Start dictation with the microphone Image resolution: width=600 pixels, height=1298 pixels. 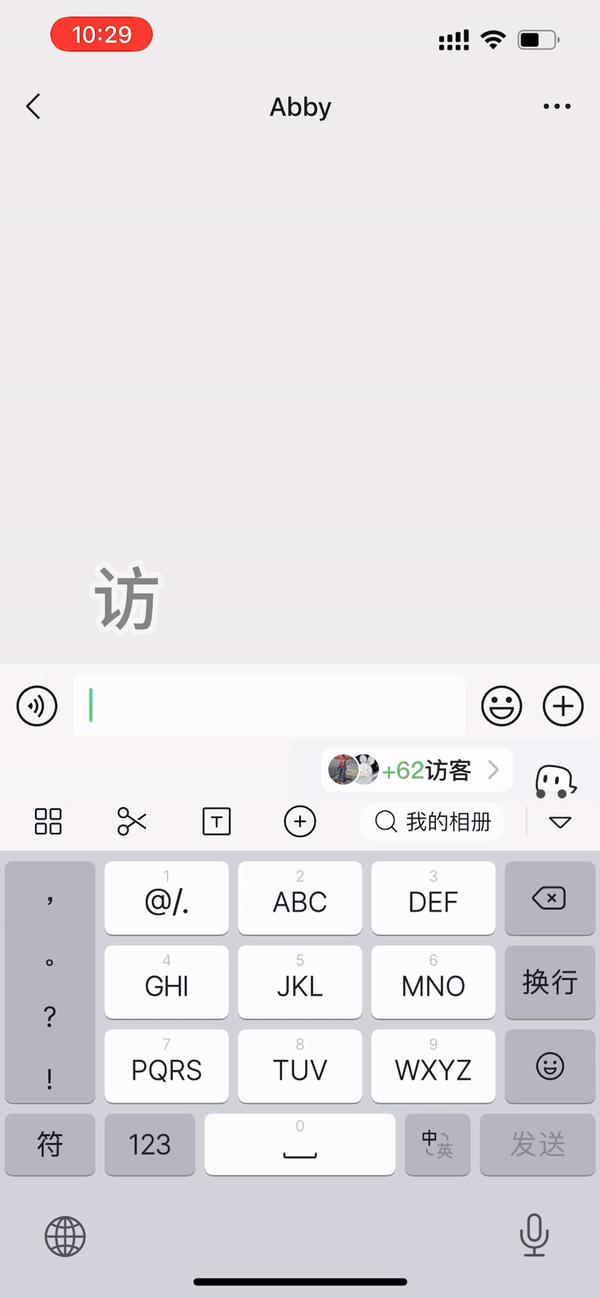[535, 1235]
